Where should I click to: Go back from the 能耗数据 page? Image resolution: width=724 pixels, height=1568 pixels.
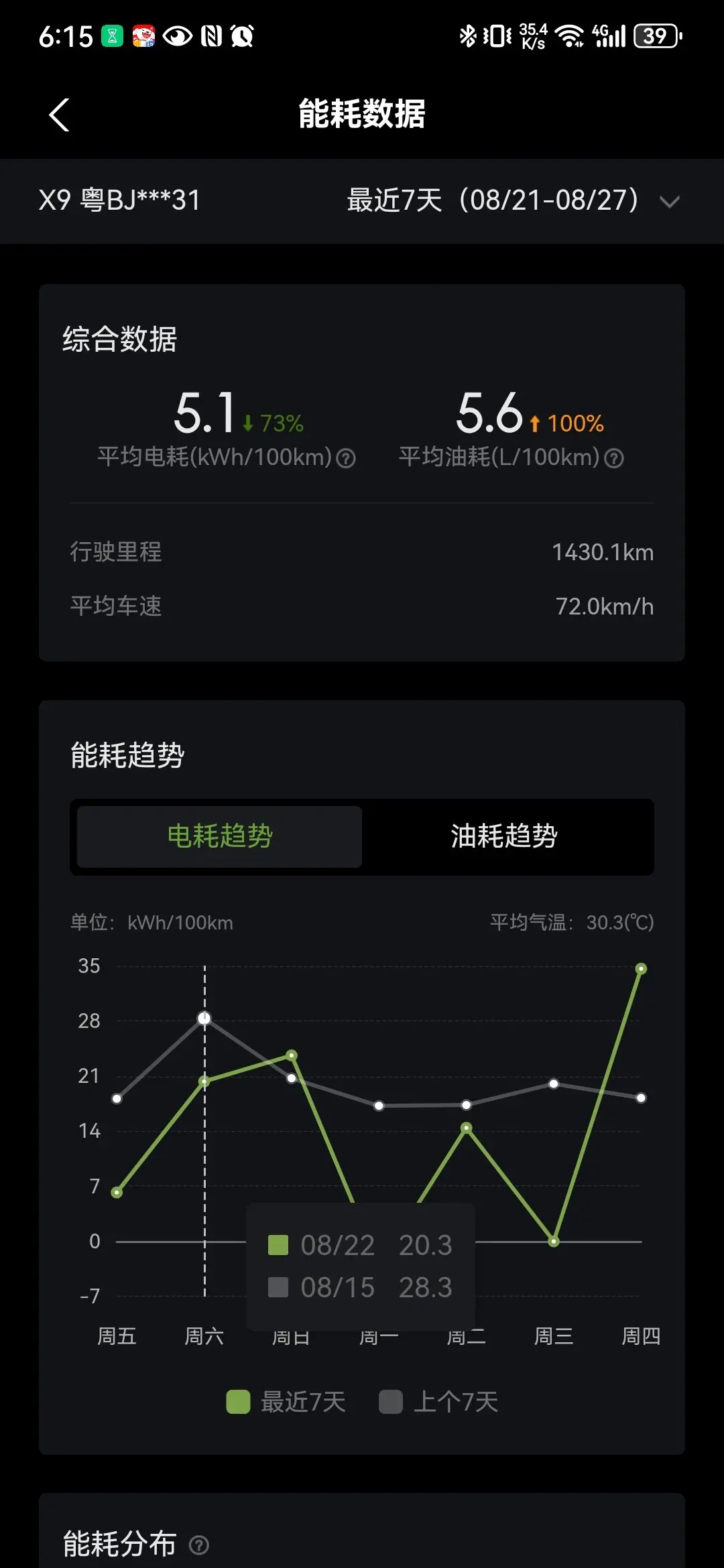(x=59, y=115)
